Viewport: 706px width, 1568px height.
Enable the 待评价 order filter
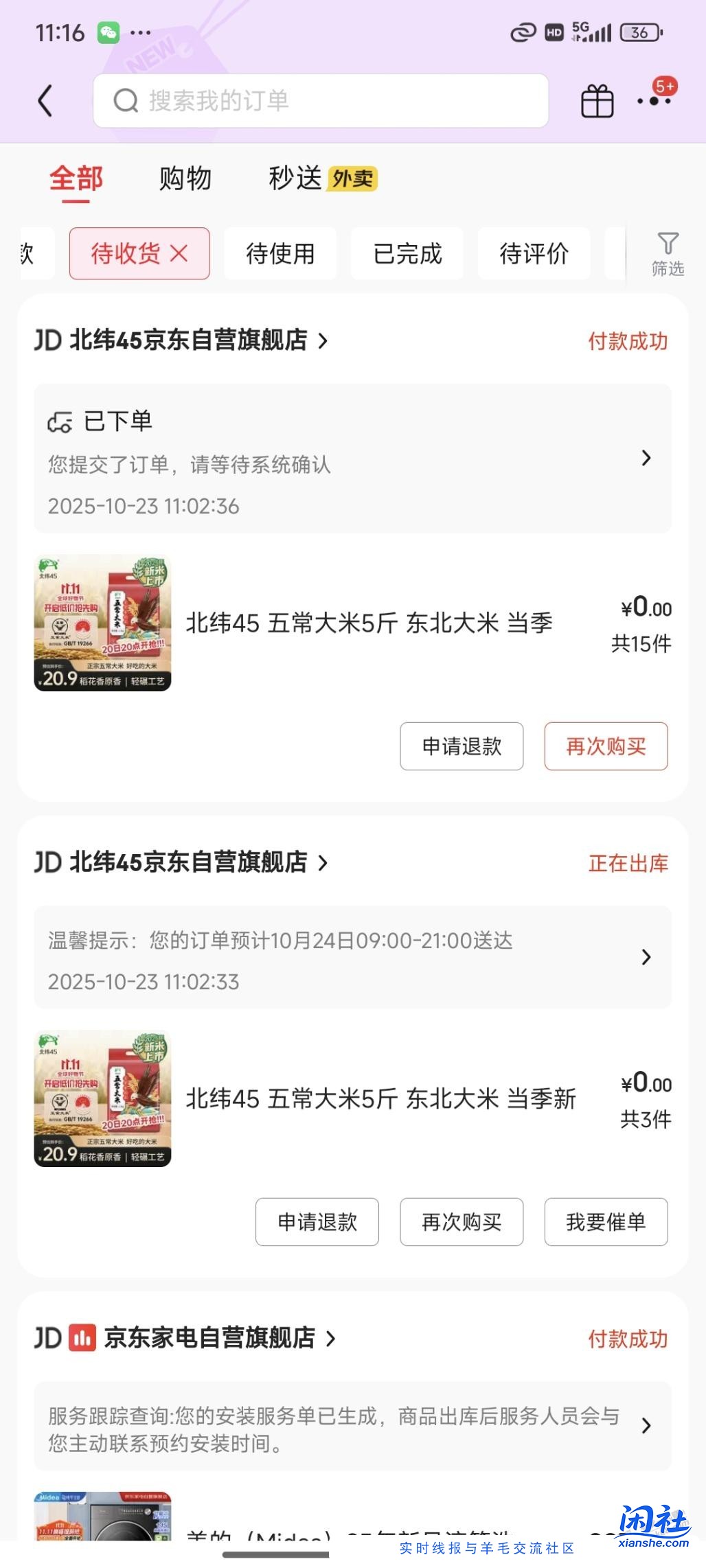[534, 253]
